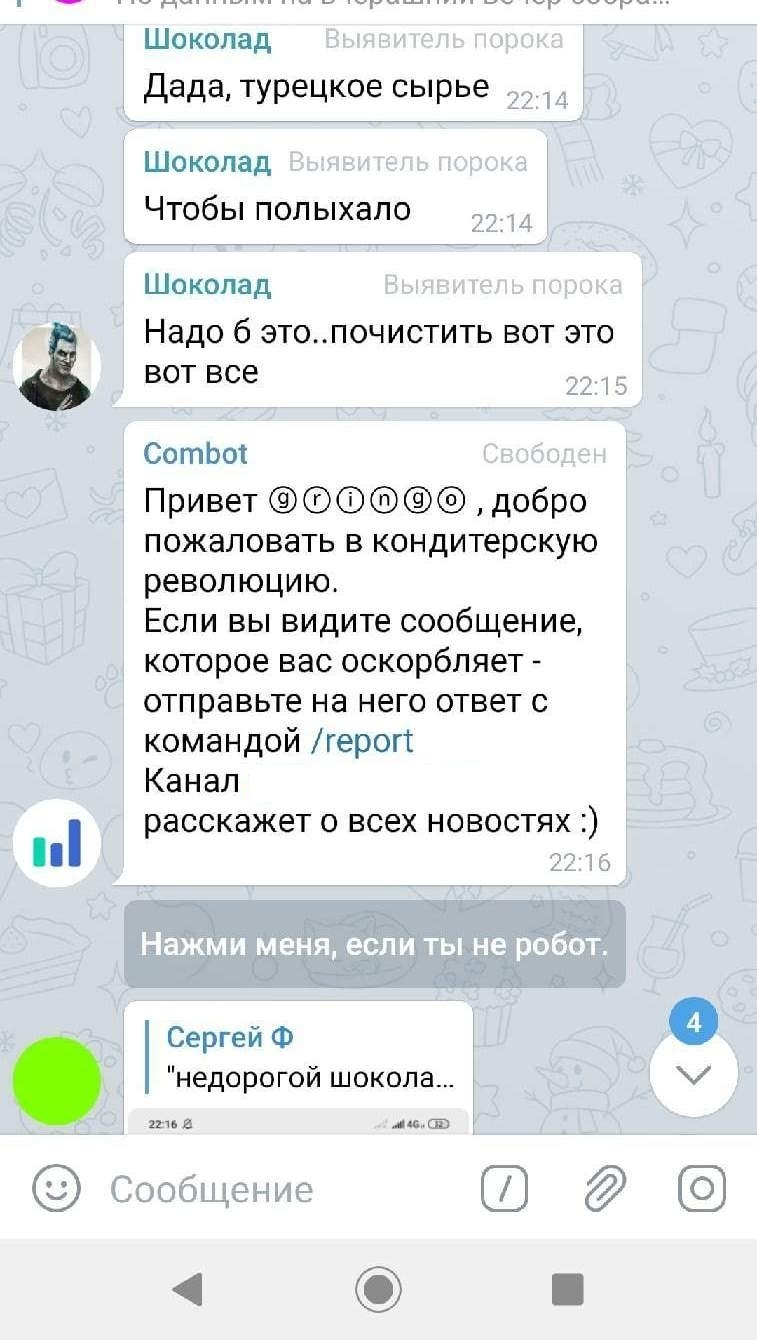Open the quoted Сергей Ф reply
Screen dimensions: 757x1340
coord(310,1058)
